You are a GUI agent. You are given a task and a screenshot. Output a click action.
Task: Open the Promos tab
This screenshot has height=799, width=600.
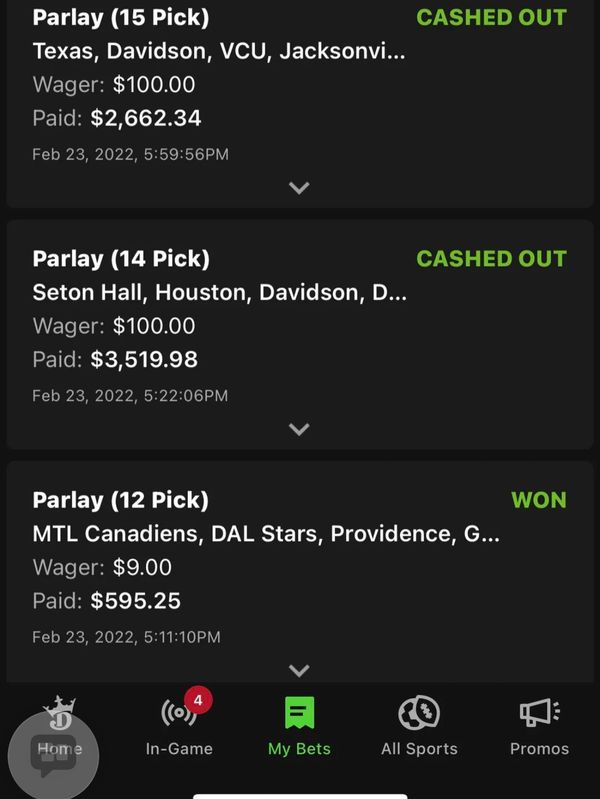(539, 726)
